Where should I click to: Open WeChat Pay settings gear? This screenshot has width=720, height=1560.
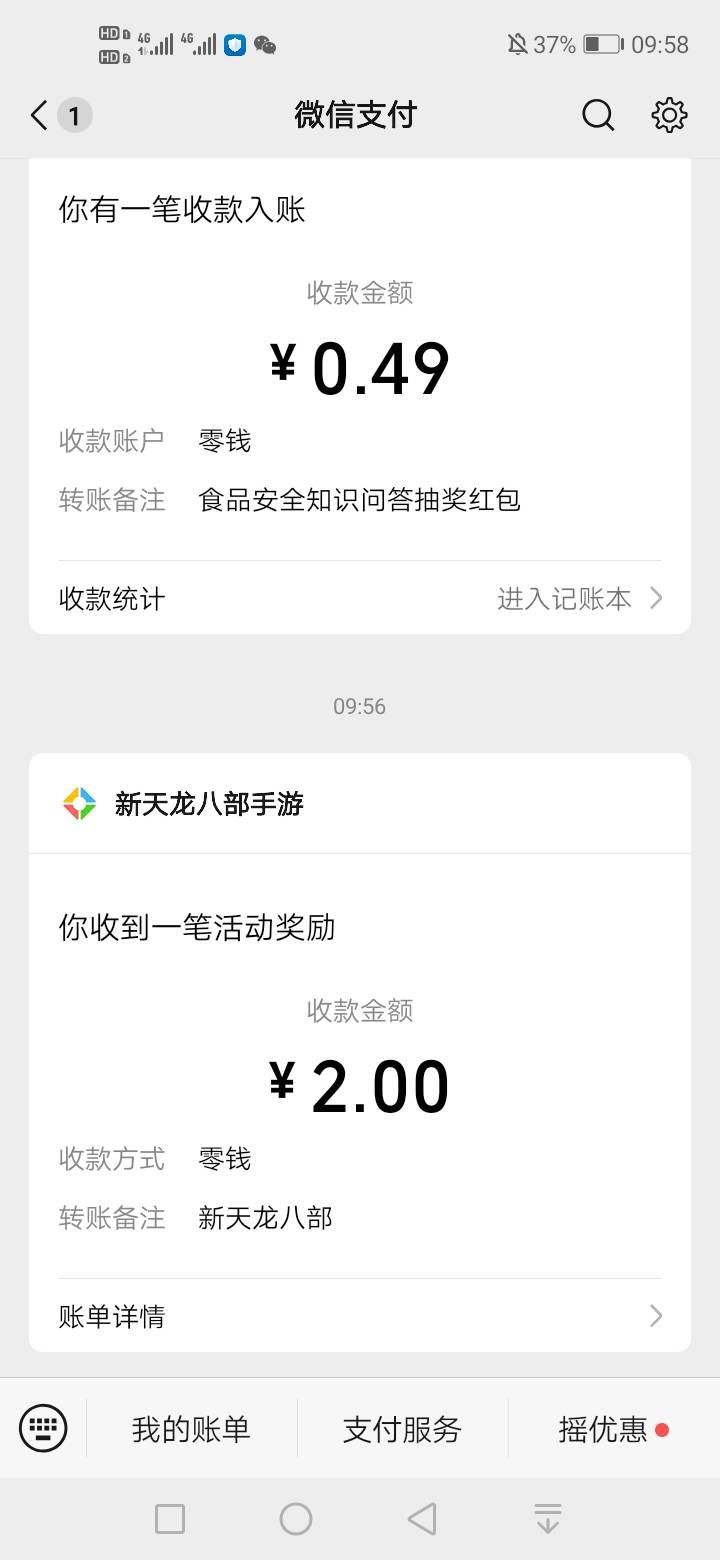pyautogui.click(x=669, y=116)
